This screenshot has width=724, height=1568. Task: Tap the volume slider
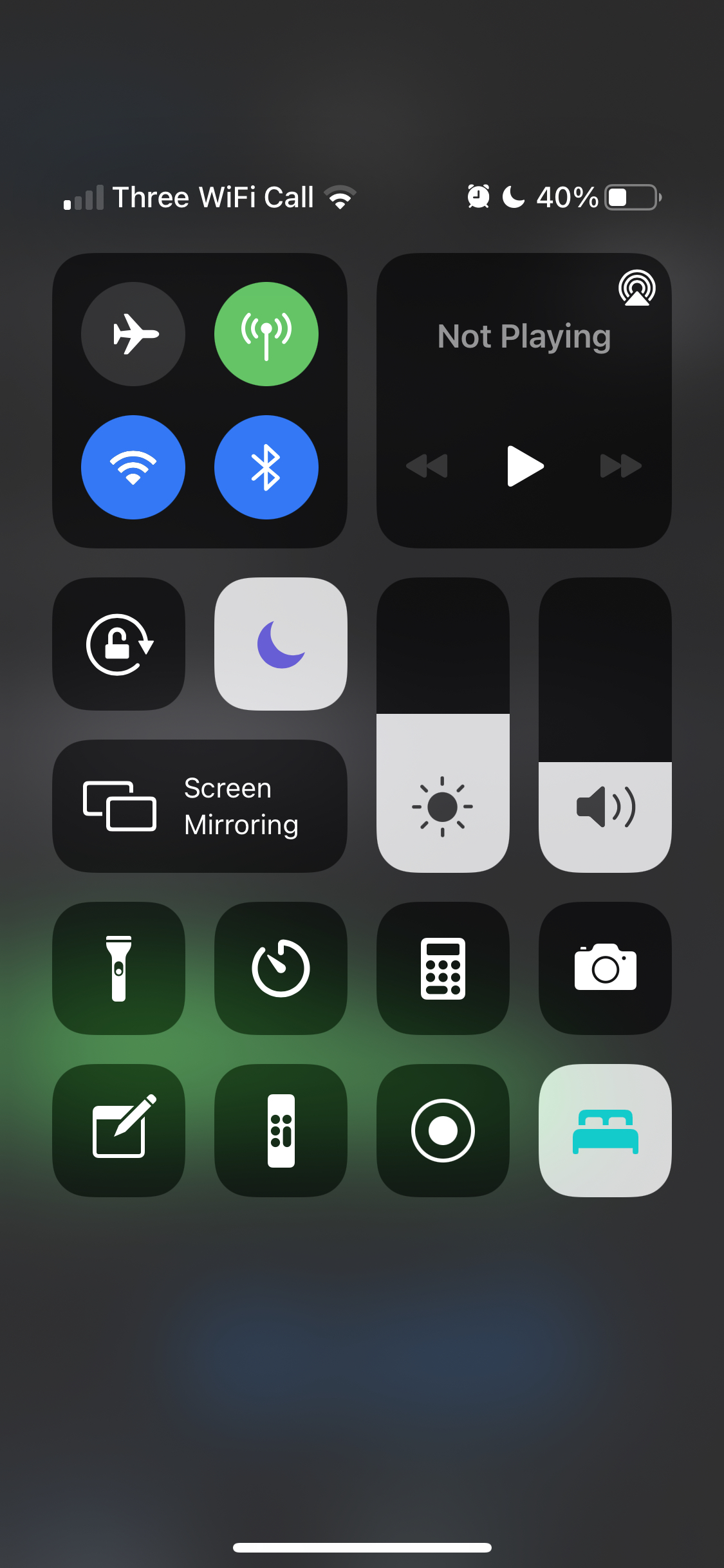click(605, 725)
